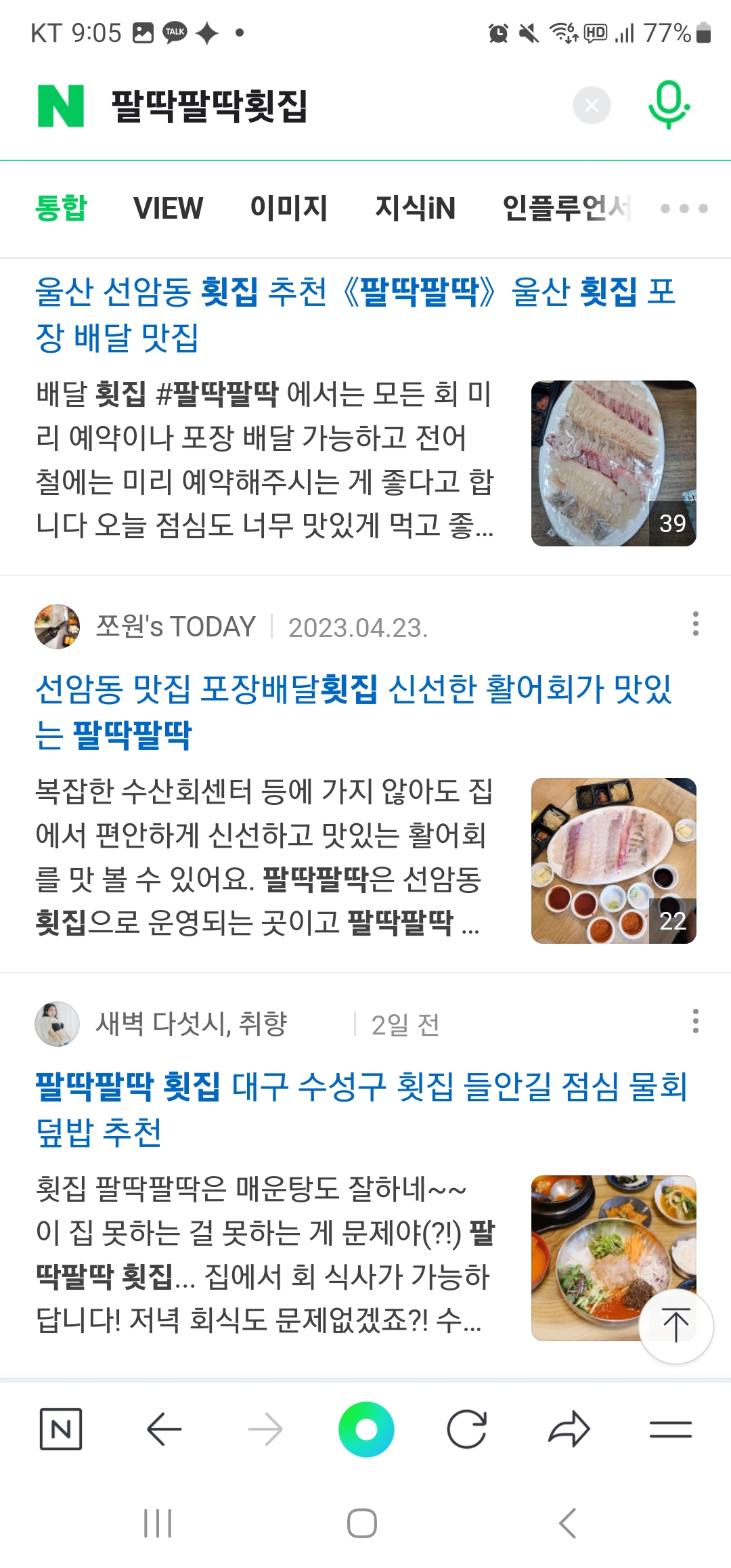Open options for 쪼원's TODAY post

[x=695, y=624]
